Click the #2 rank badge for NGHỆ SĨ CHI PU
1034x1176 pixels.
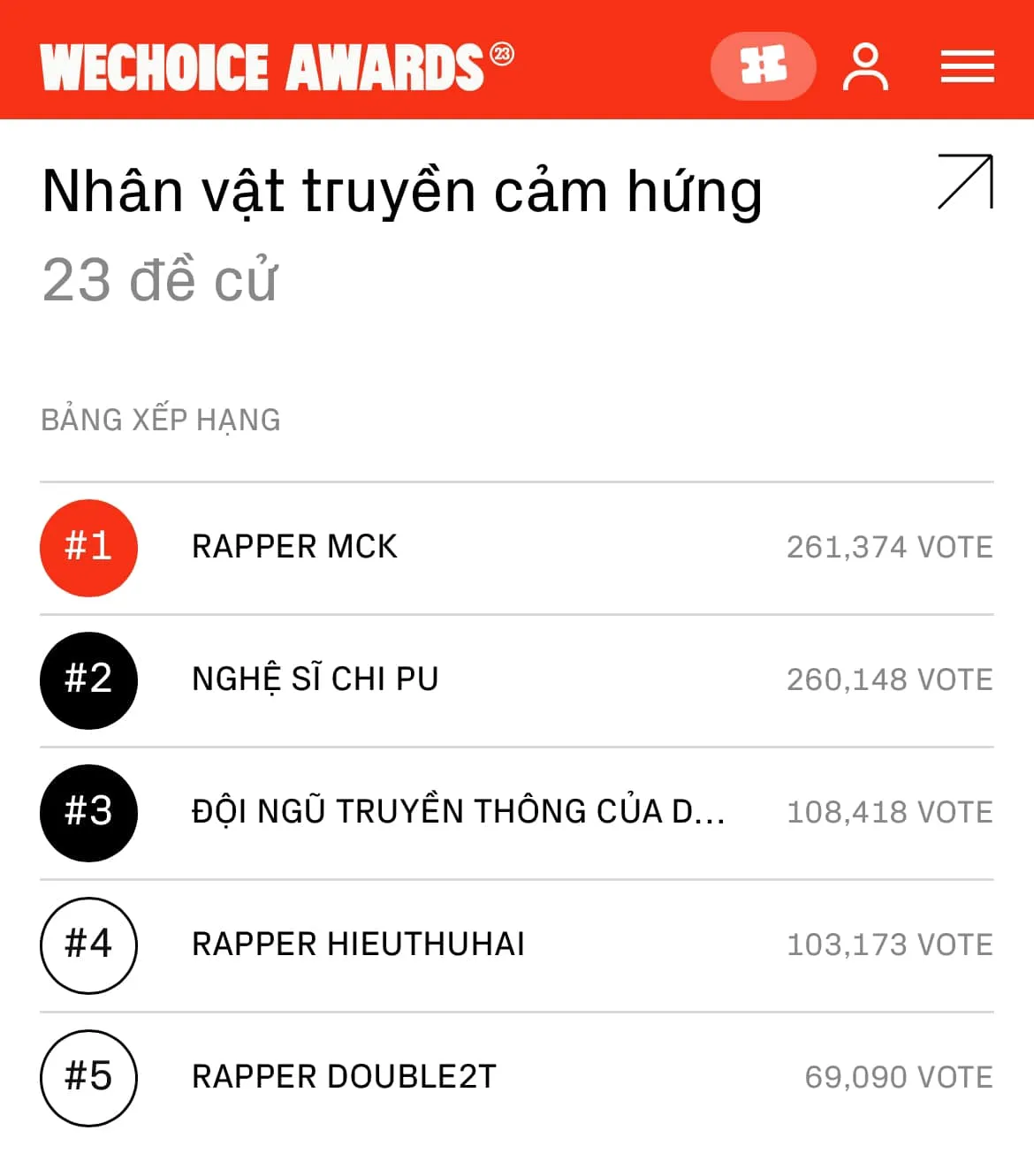tap(88, 680)
